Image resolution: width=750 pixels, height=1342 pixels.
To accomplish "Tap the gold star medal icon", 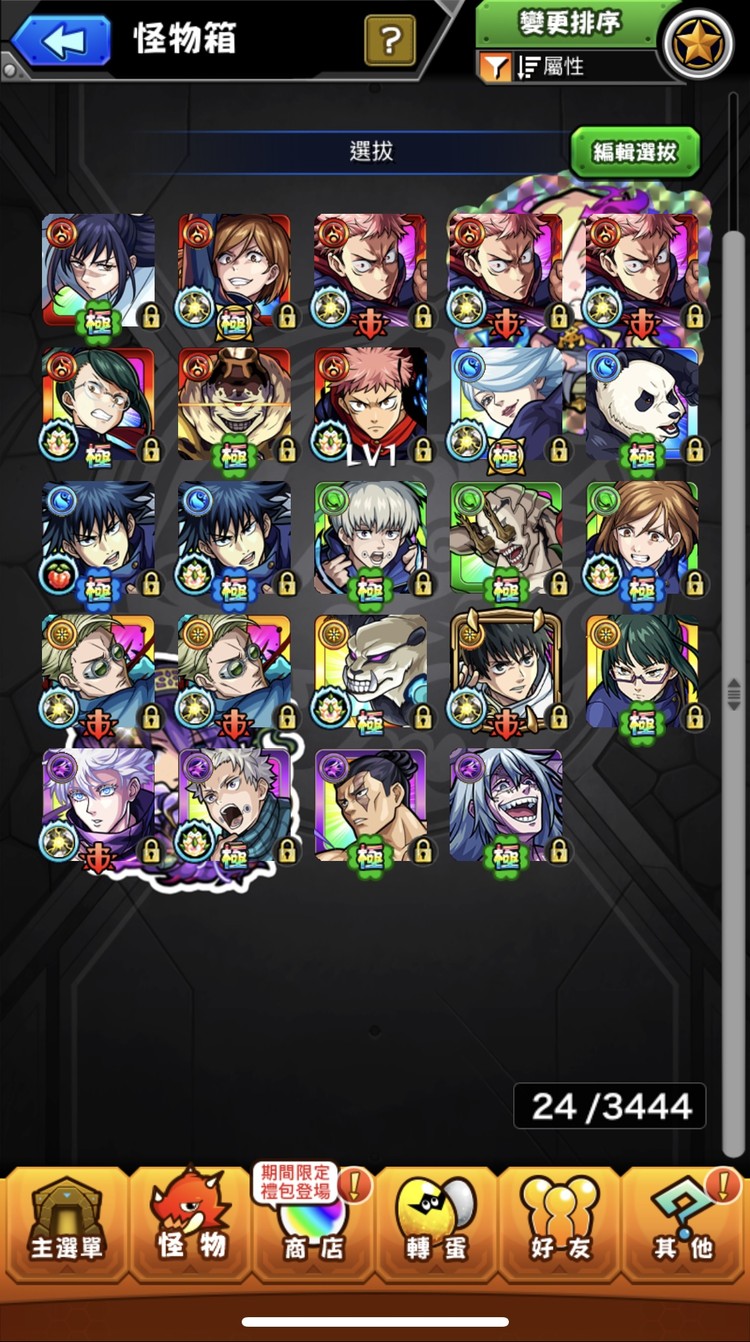I will pos(698,42).
